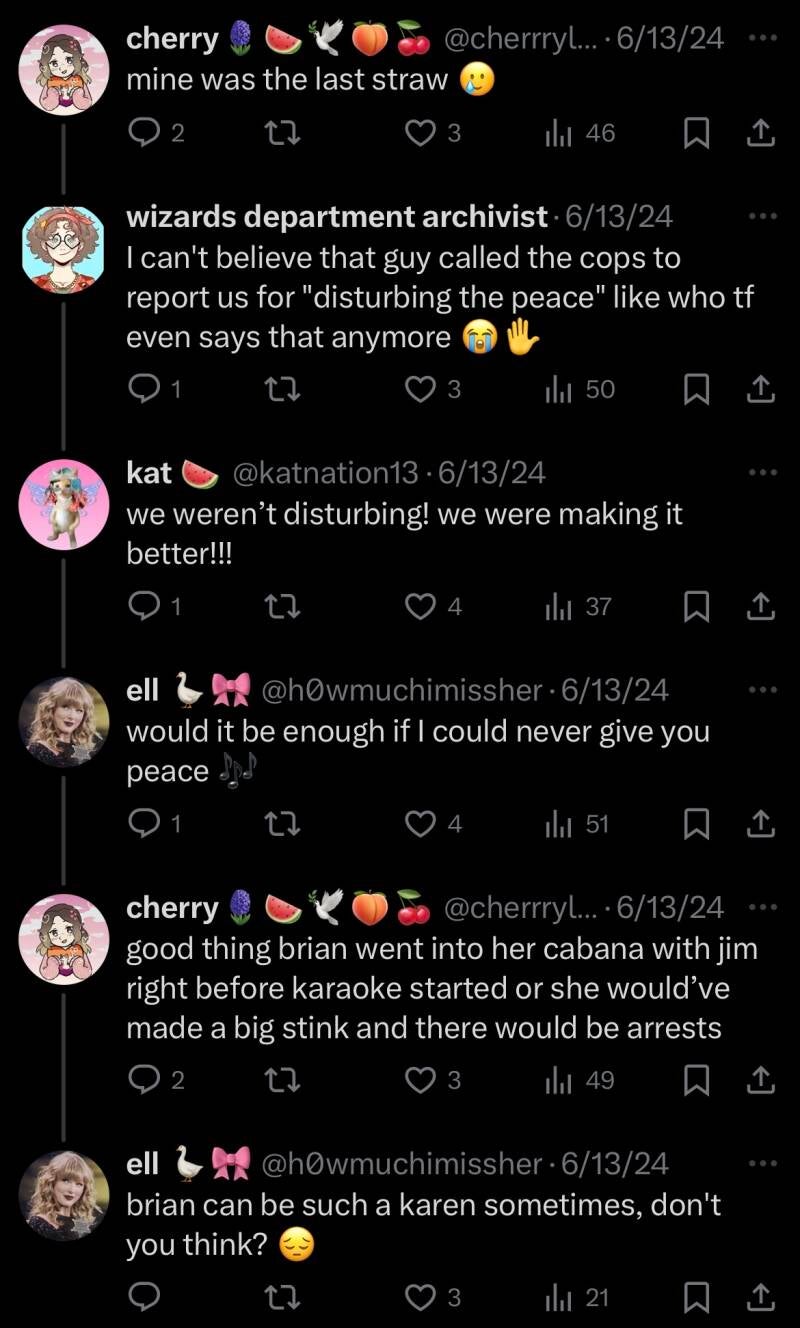This screenshot has height=1328, width=800.
Task: Share wizards department archivist's tweet
Action: click(x=761, y=389)
